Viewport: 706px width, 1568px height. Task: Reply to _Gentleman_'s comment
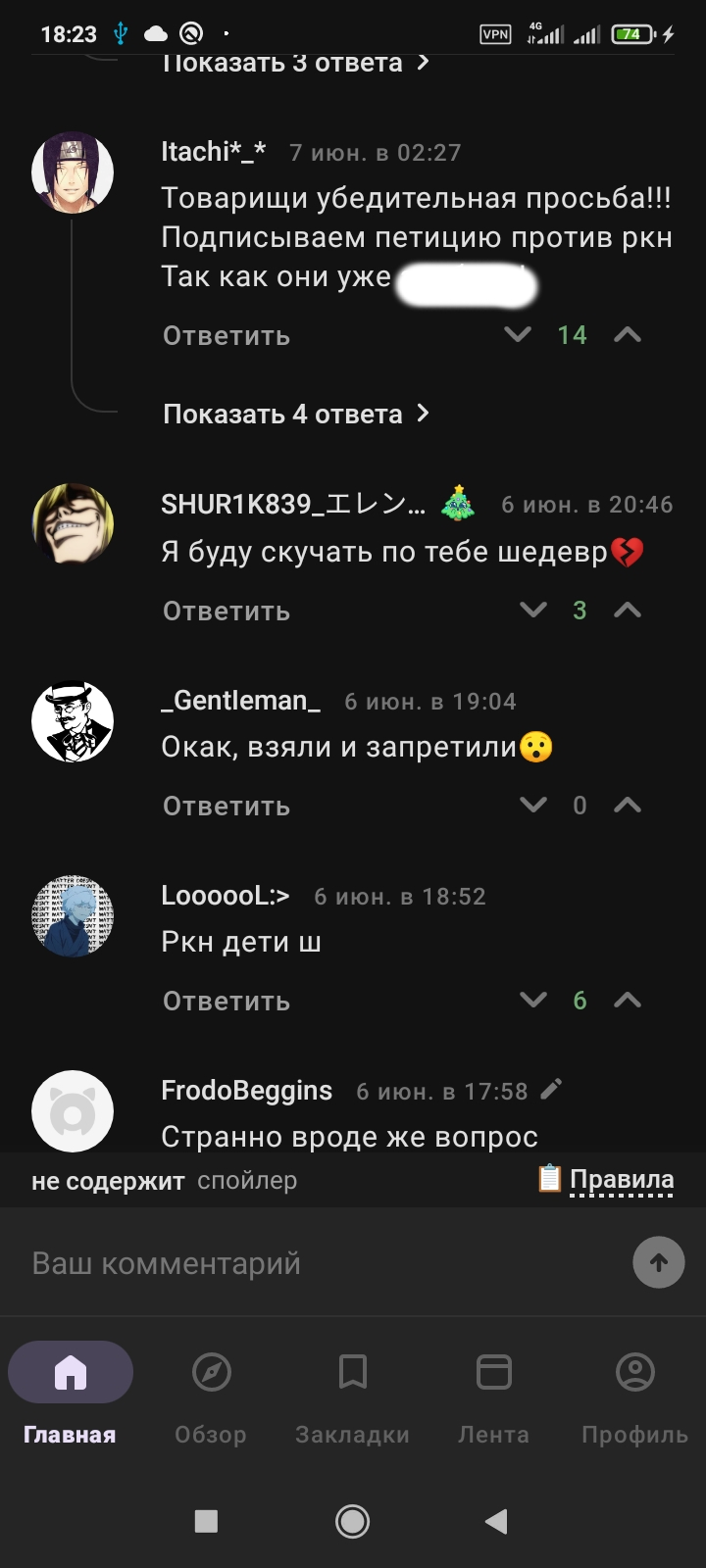227,806
